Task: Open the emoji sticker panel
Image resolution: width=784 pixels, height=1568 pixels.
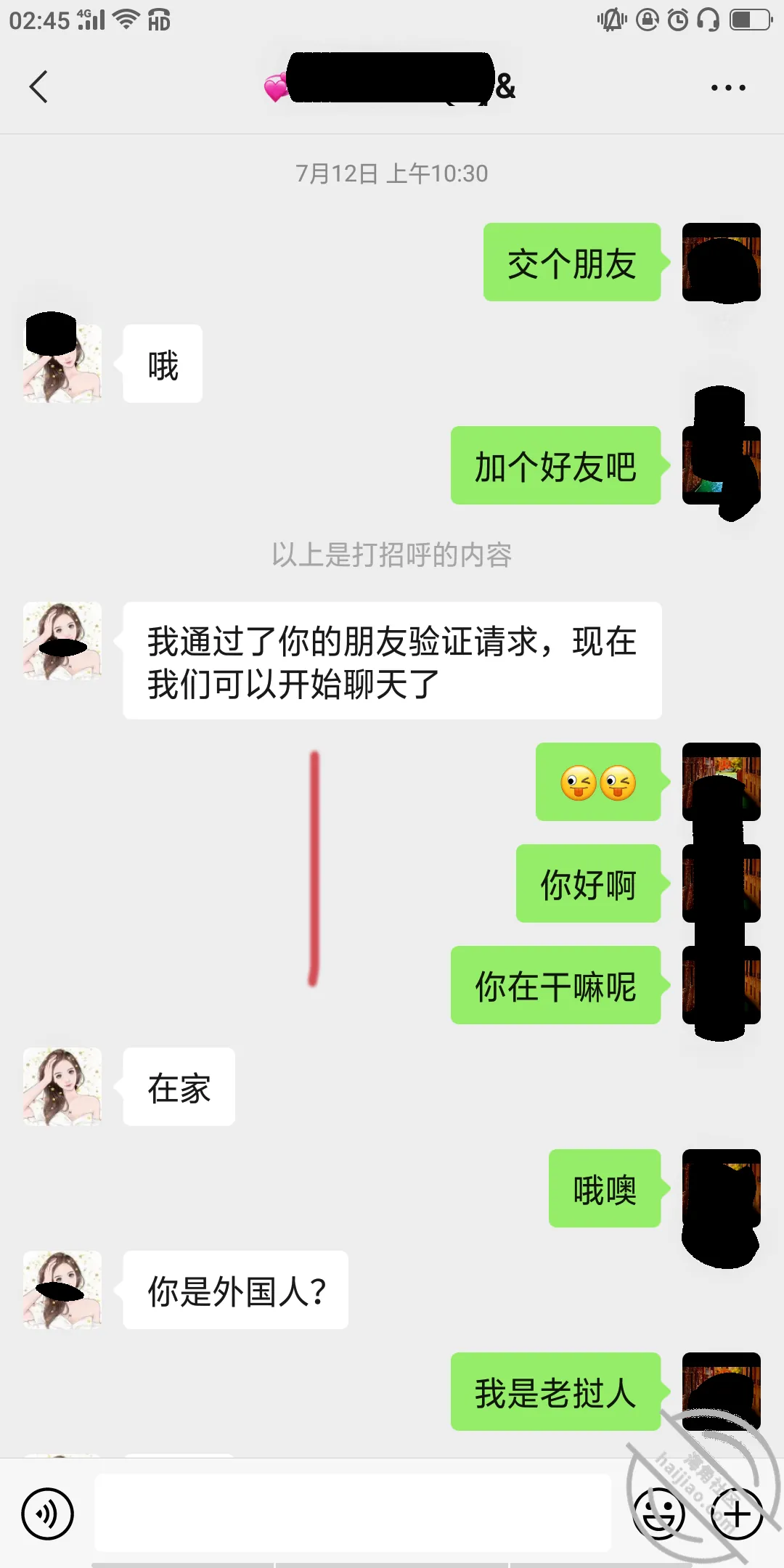Action: point(659,1514)
